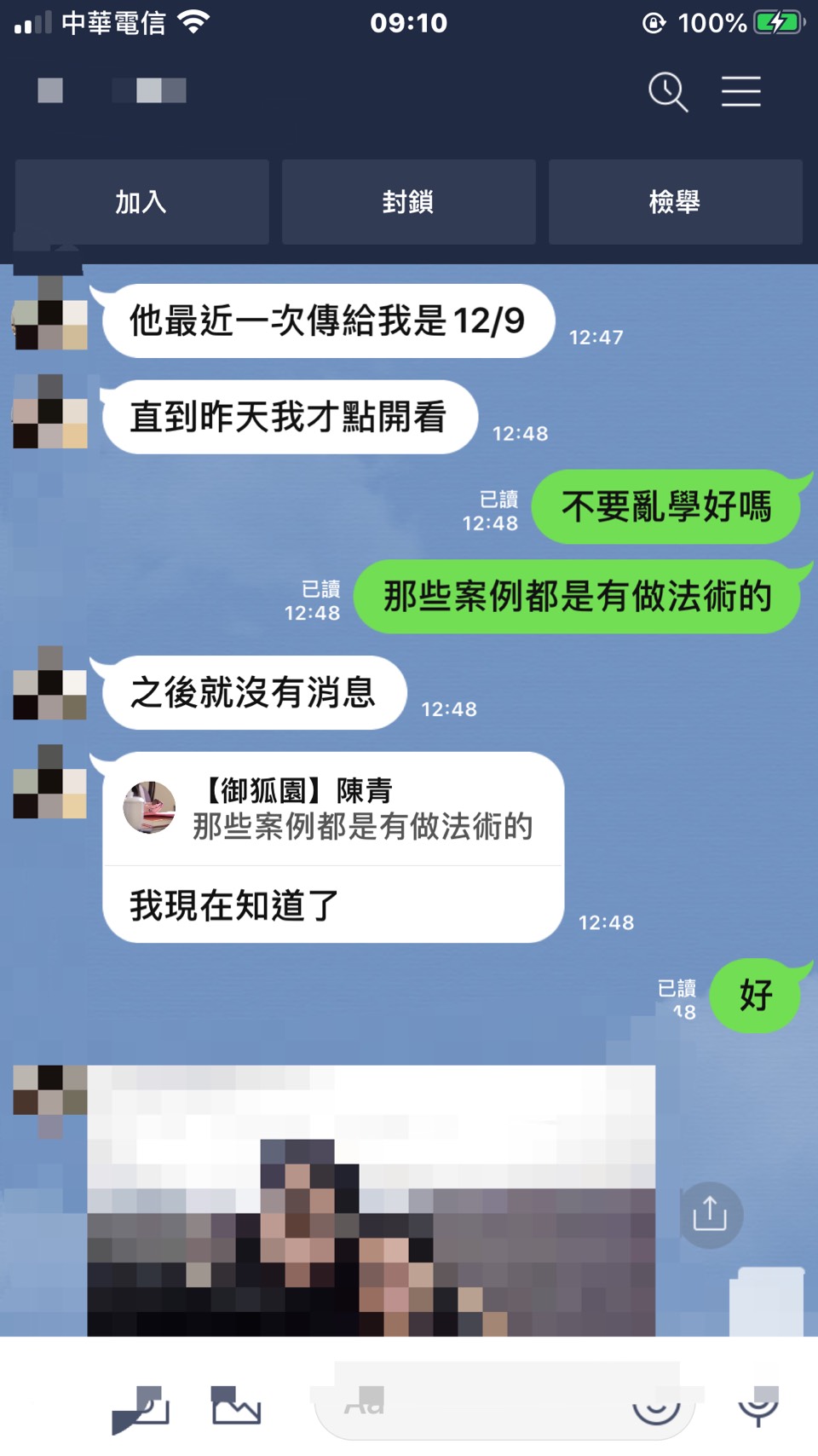Screen dimensions: 818x1456
Task: Open the sticker and emoji panel
Action: pyautogui.click(x=656, y=1407)
